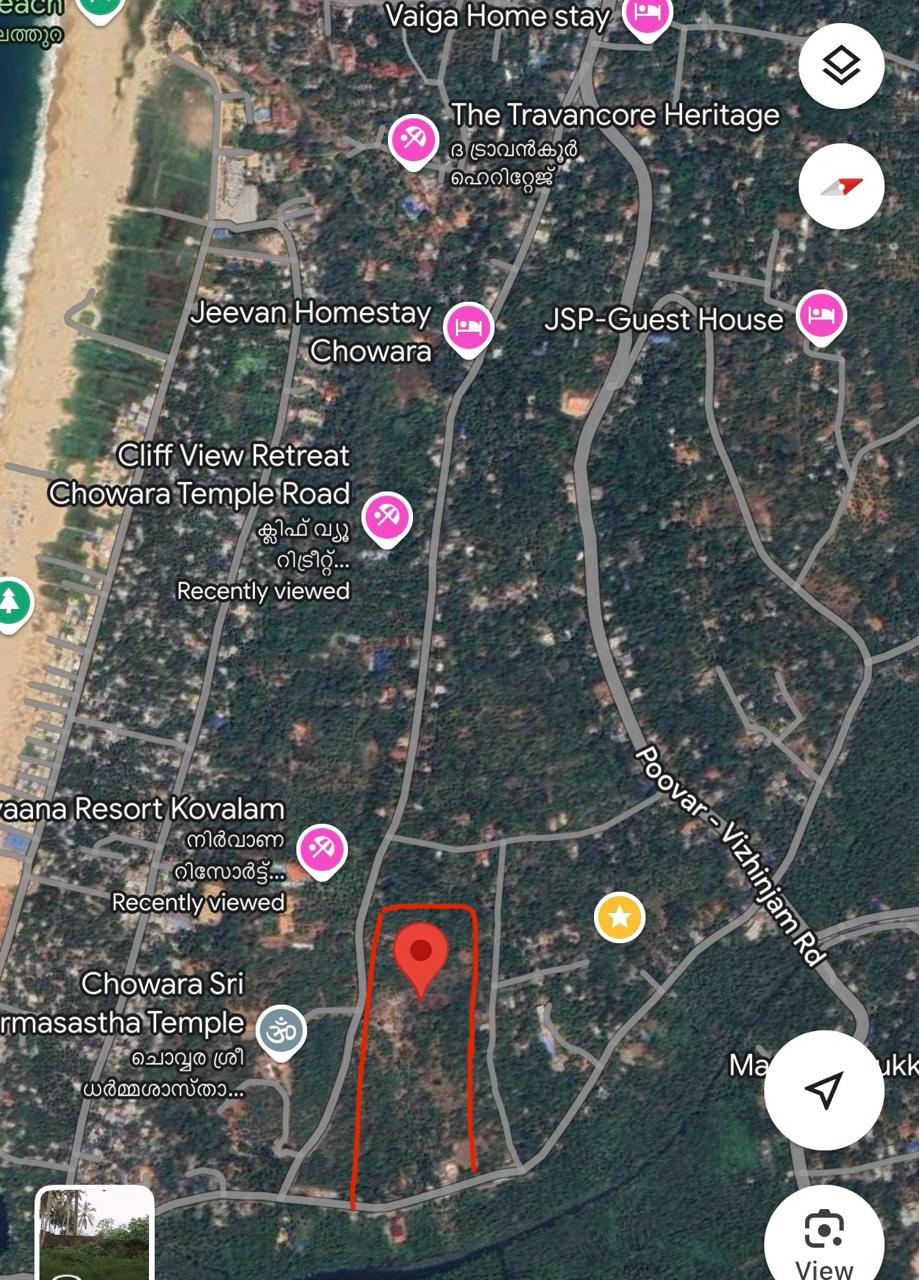
Task: Select the Resort Kovalam pin
Action: pyautogui.click(x=321, y=850)
